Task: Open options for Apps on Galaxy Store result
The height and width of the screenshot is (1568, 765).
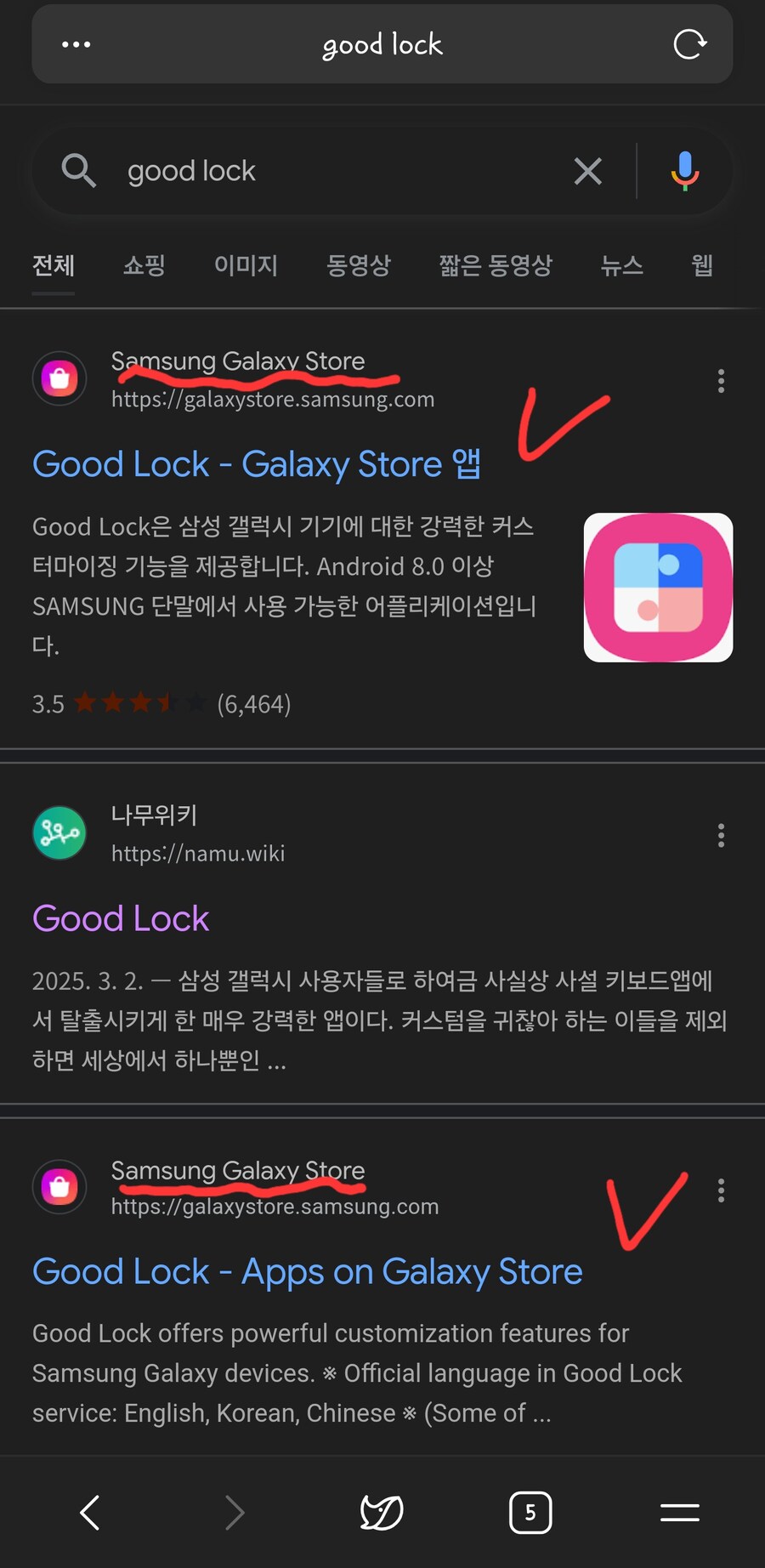Action: pos(721,1190)
